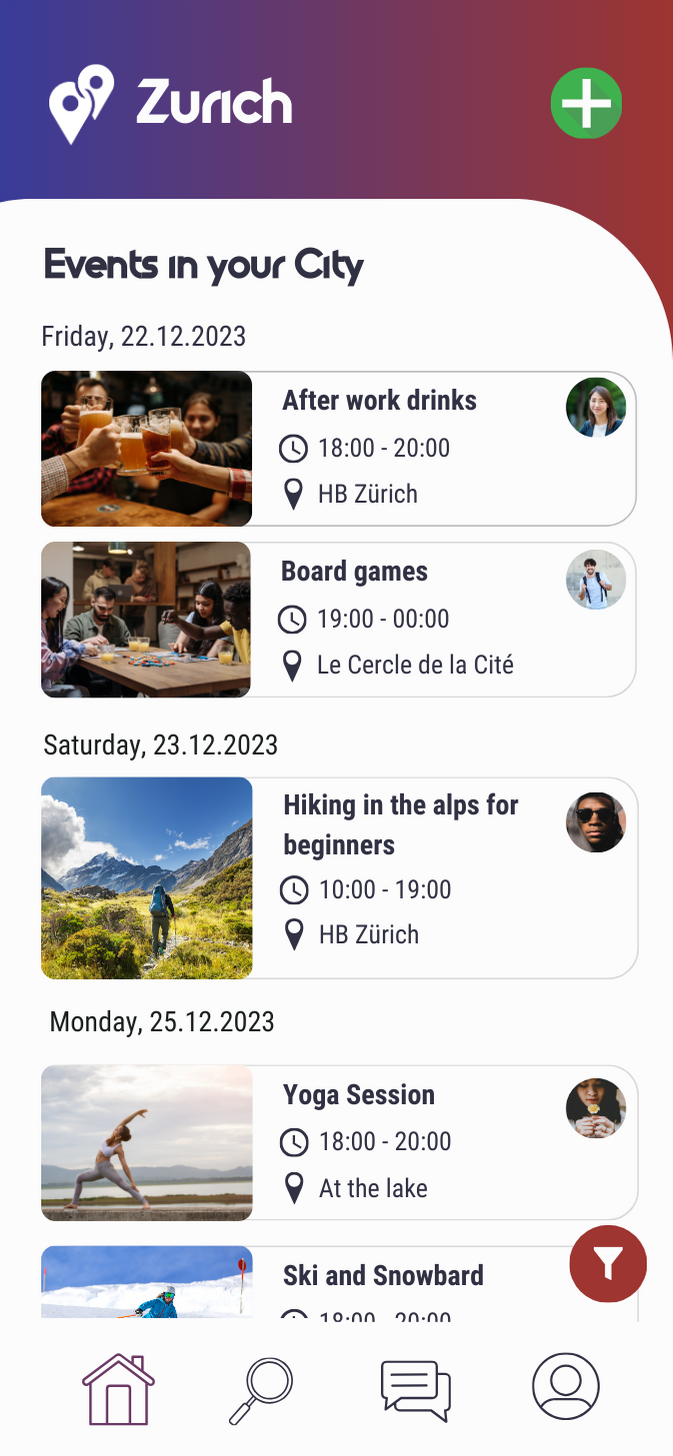The width and height of the screenshot is (673, 1456).
Task: Switch to the Profile tab
Action: pyautogui.click(x=566, y=1387)
